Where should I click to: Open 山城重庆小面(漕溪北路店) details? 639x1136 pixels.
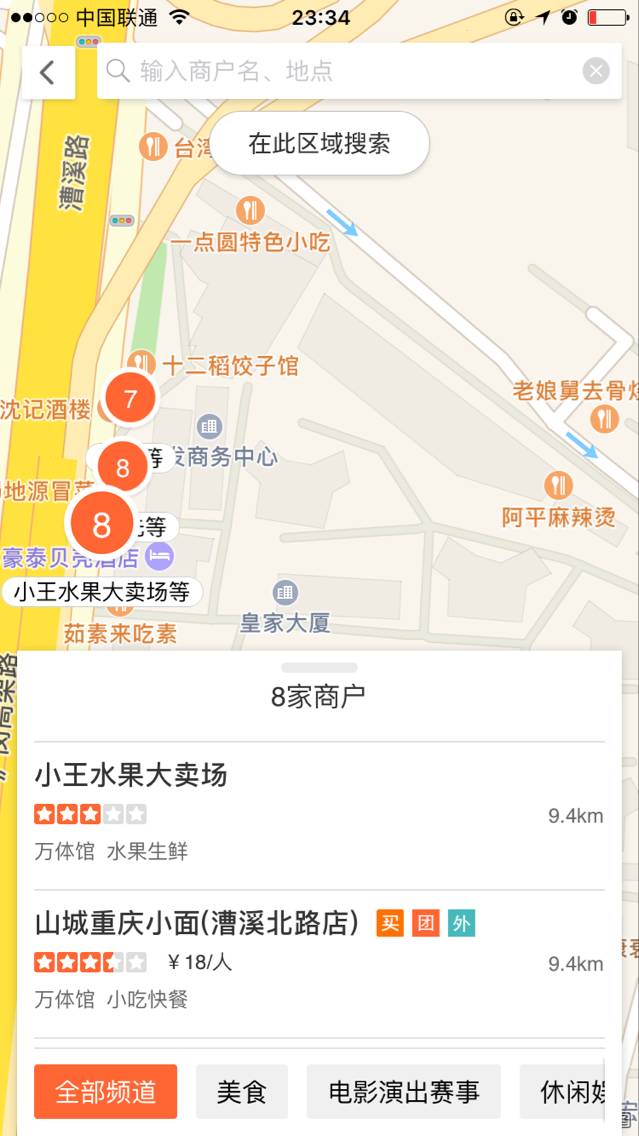click(319, 962)
